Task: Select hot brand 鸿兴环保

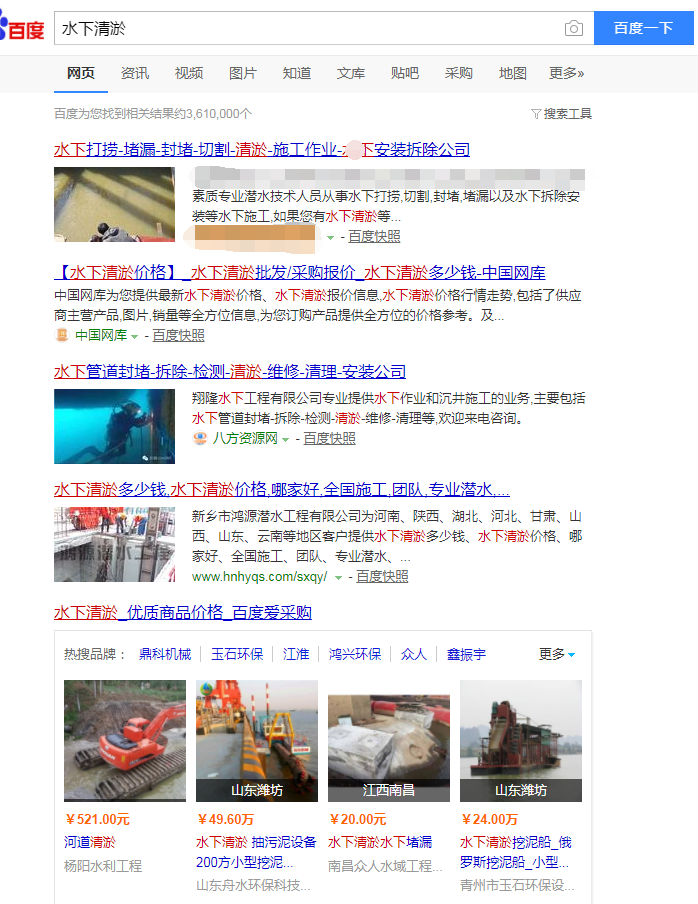Action: pos(355,654)
